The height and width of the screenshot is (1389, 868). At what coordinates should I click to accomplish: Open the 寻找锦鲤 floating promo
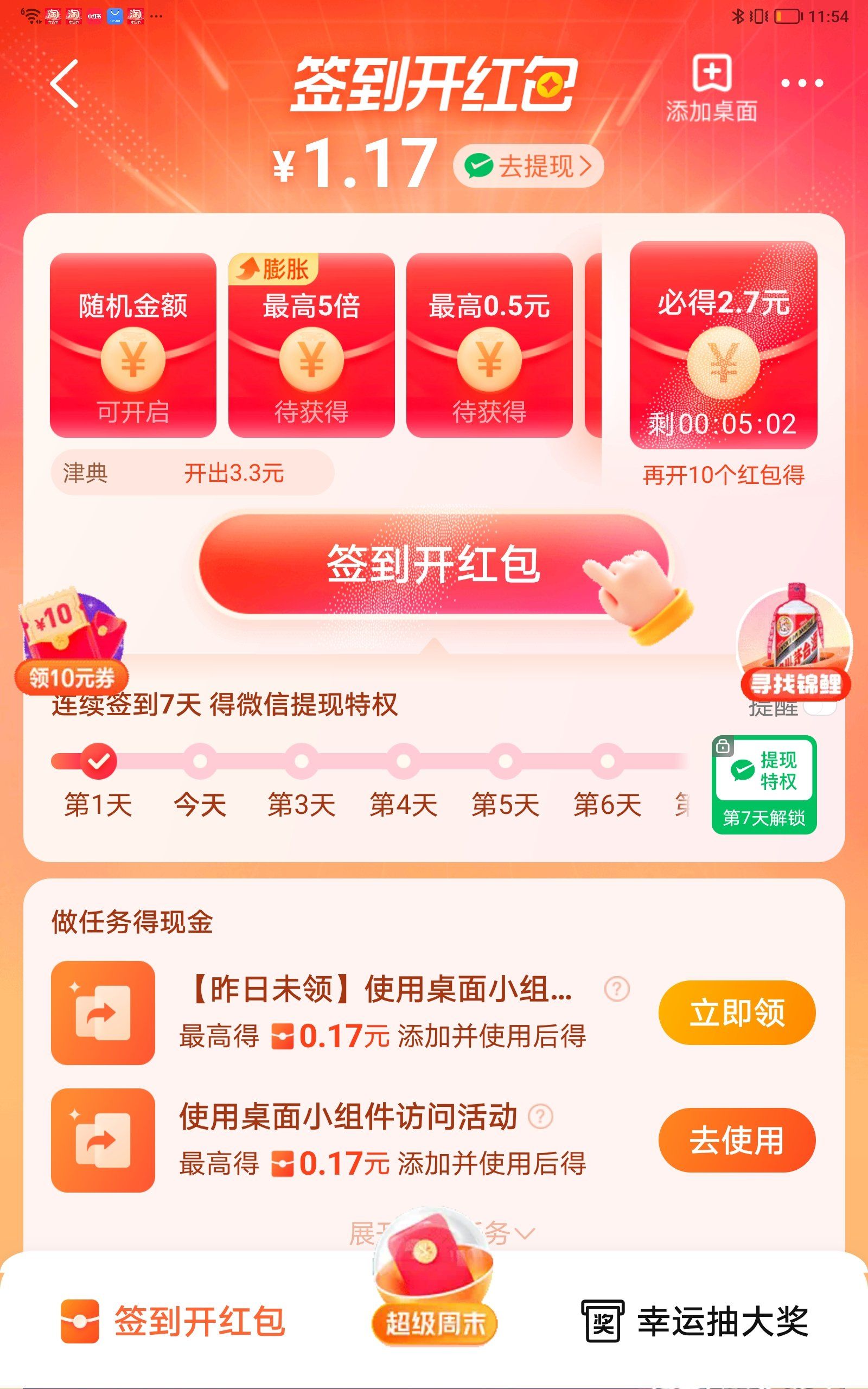tap(795, 643)
